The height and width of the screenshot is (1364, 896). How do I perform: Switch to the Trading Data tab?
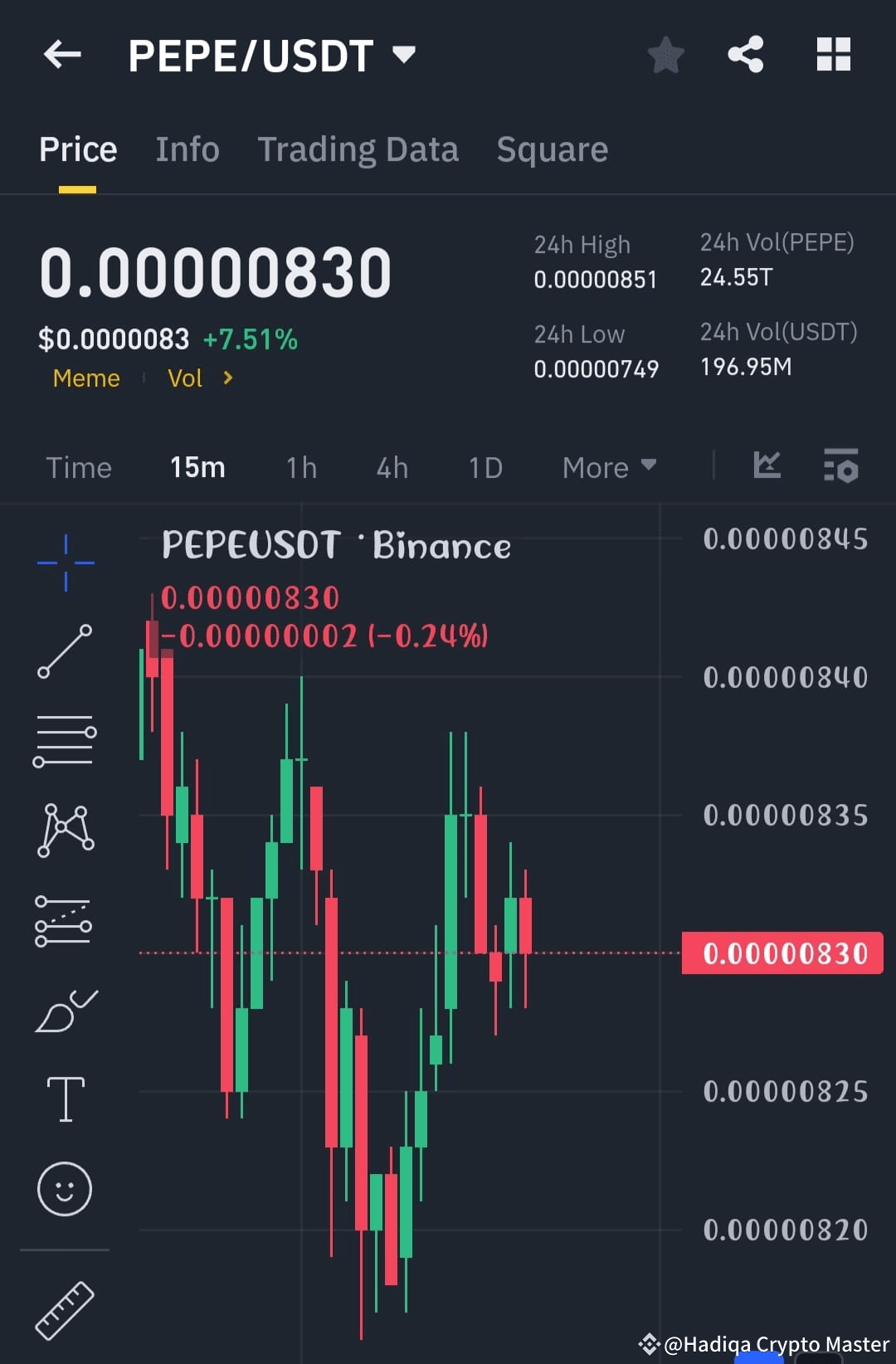pos(358,149)
